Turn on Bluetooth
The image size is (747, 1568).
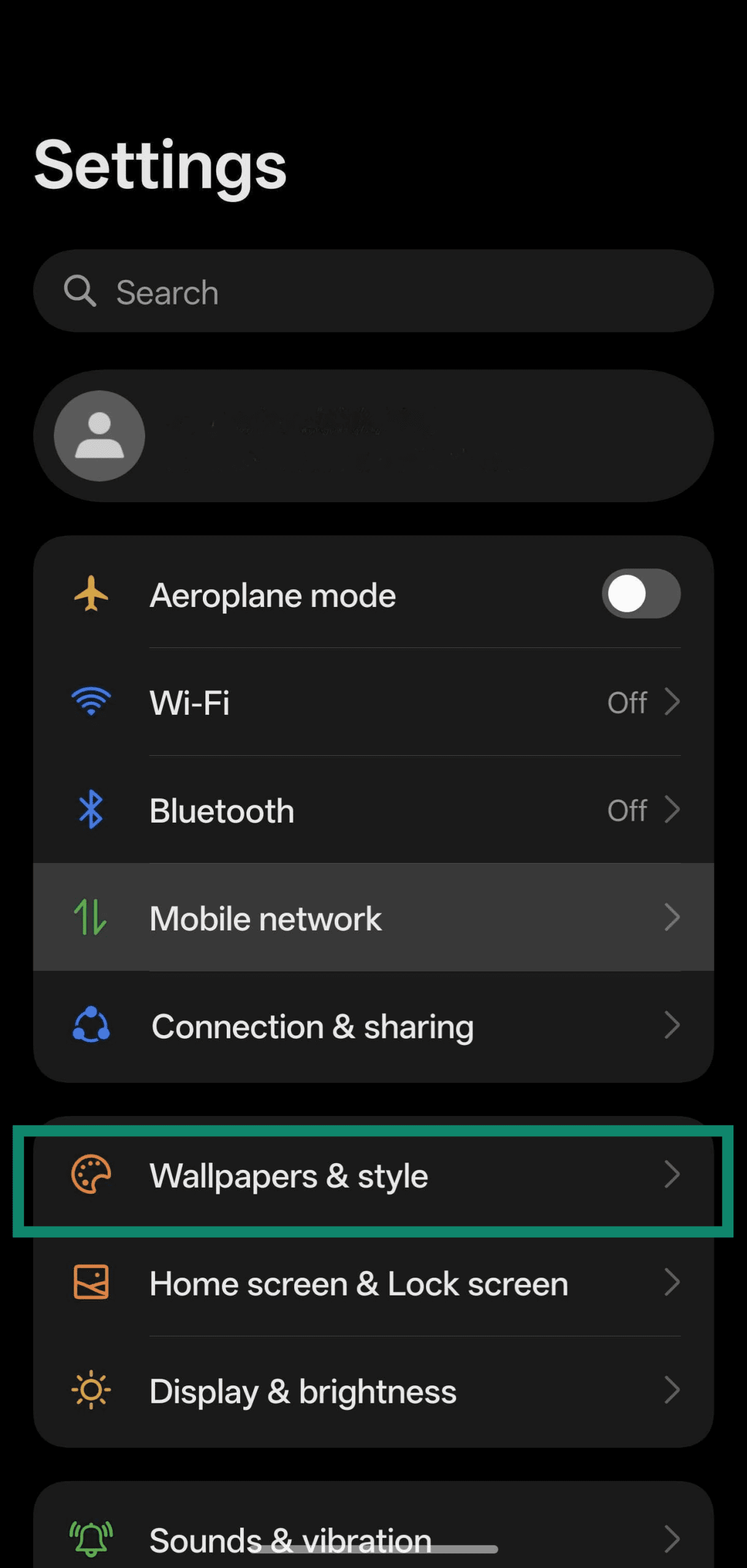coord(672,809)
